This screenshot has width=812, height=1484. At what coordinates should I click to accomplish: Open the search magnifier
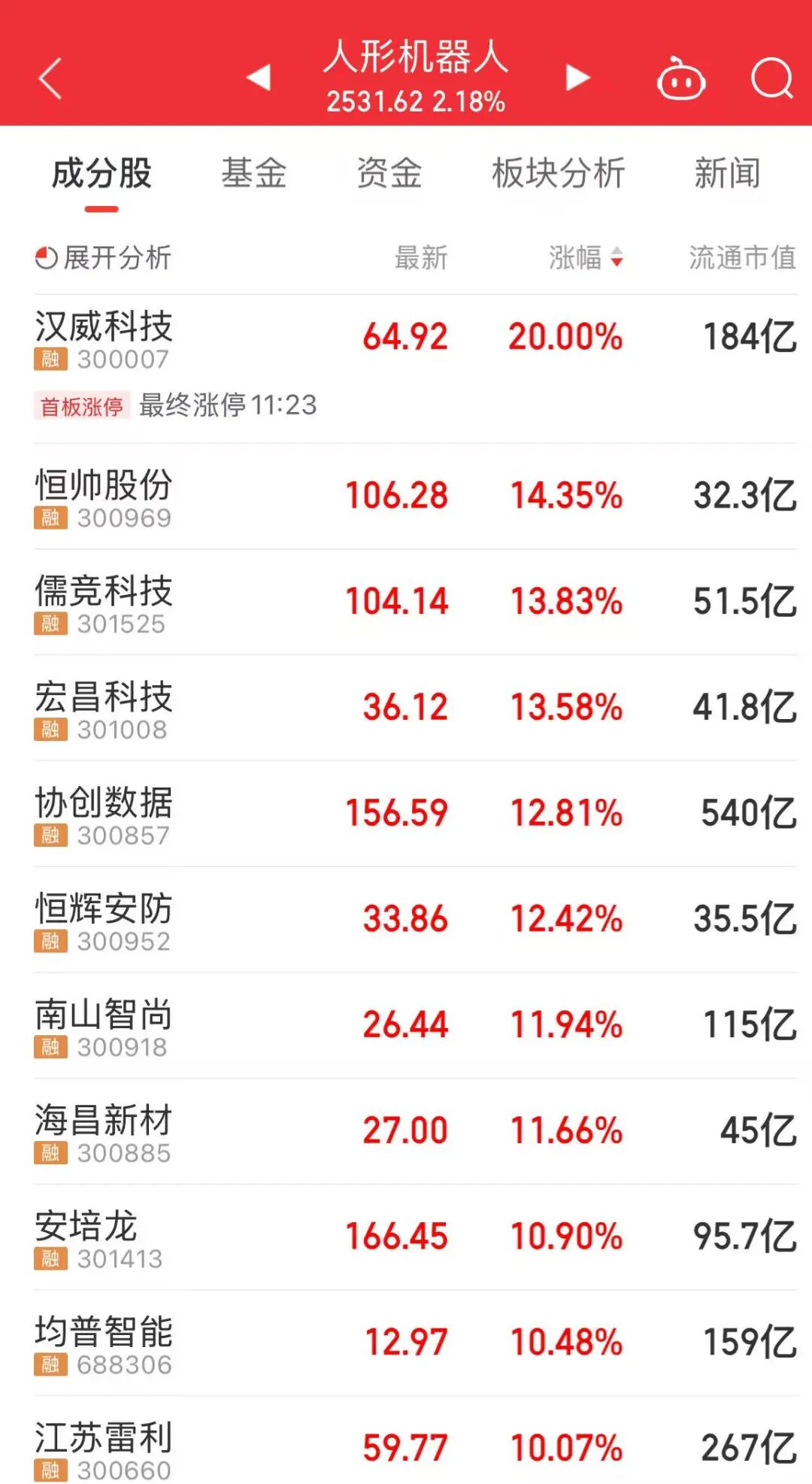[772, 78]
